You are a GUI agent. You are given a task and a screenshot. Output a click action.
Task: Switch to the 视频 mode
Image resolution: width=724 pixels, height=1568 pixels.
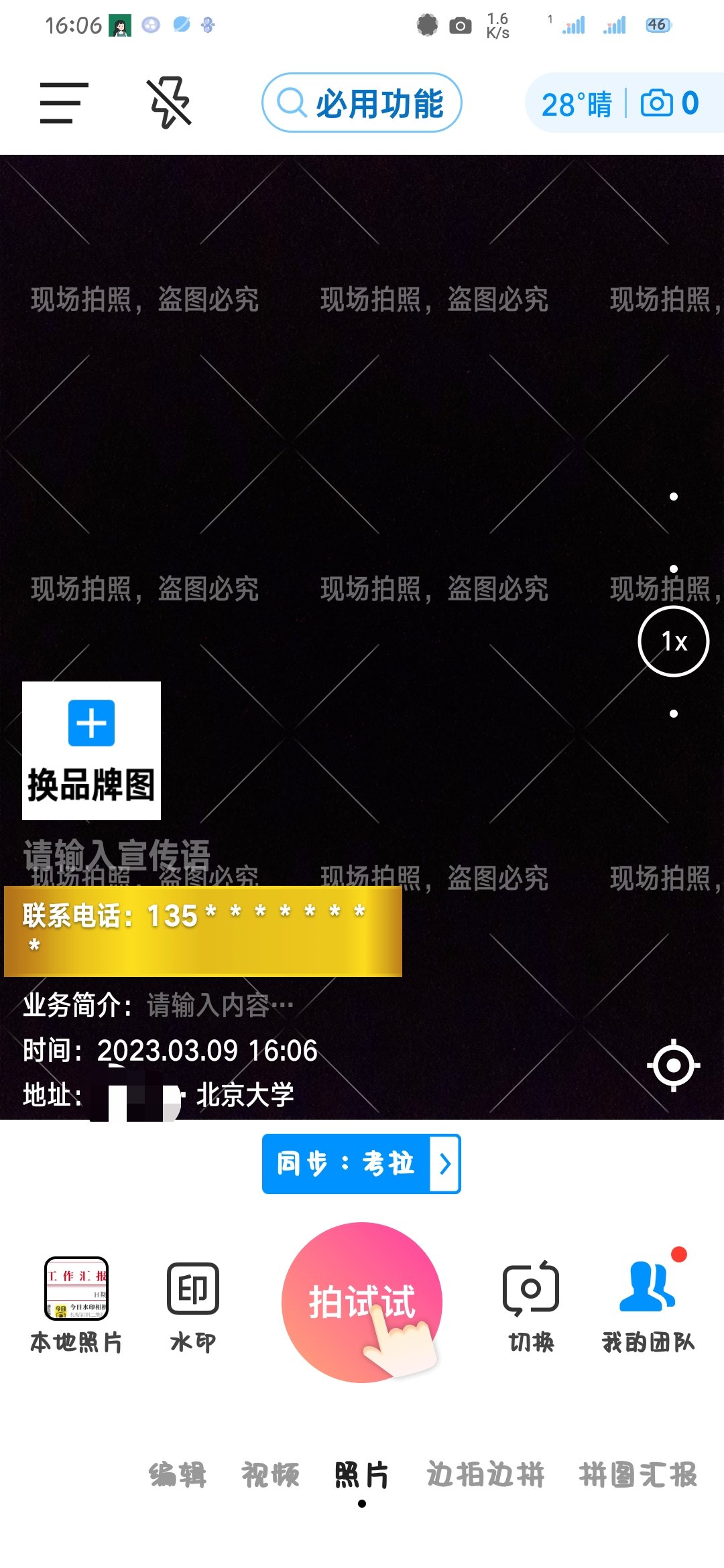point(270,1475)
